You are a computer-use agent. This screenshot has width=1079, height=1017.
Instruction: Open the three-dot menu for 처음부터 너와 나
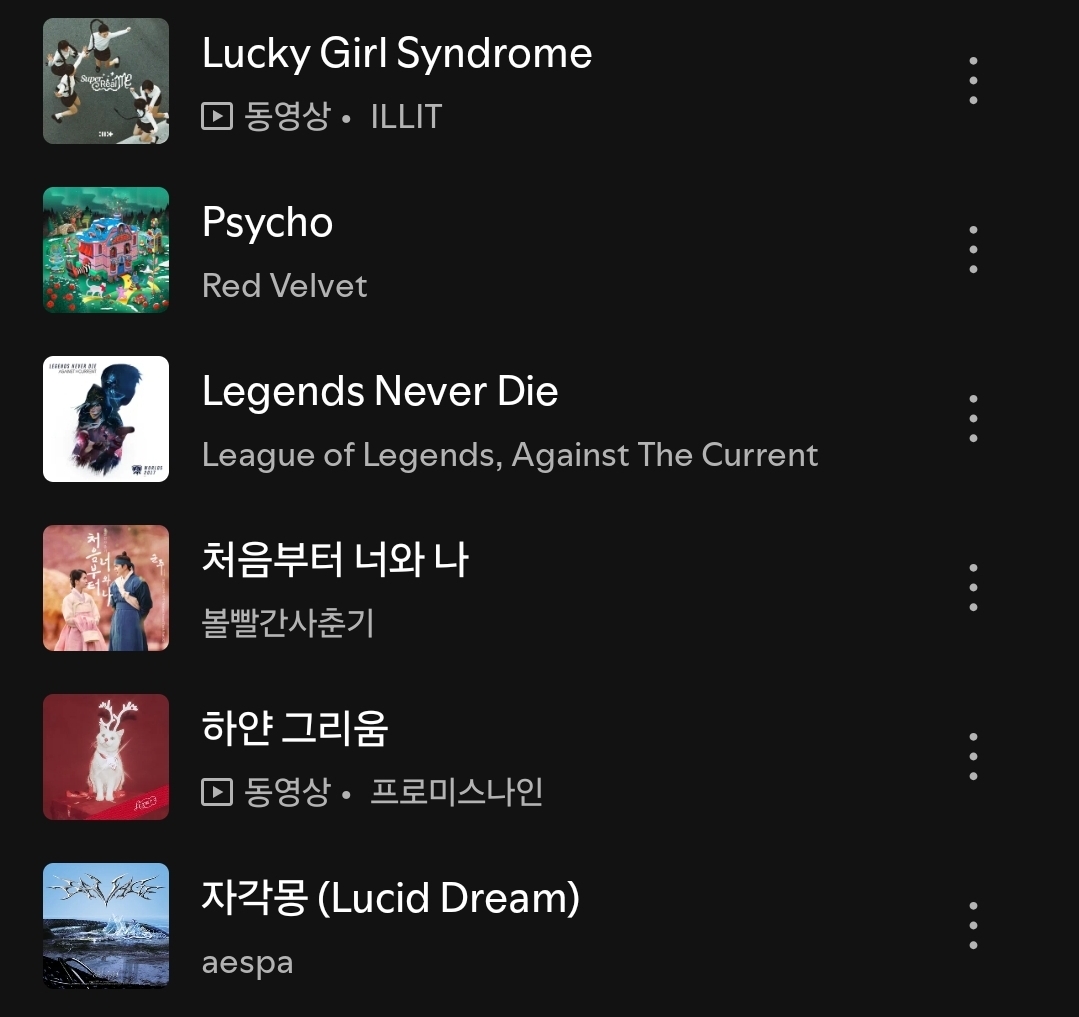(x=973, y=588)
